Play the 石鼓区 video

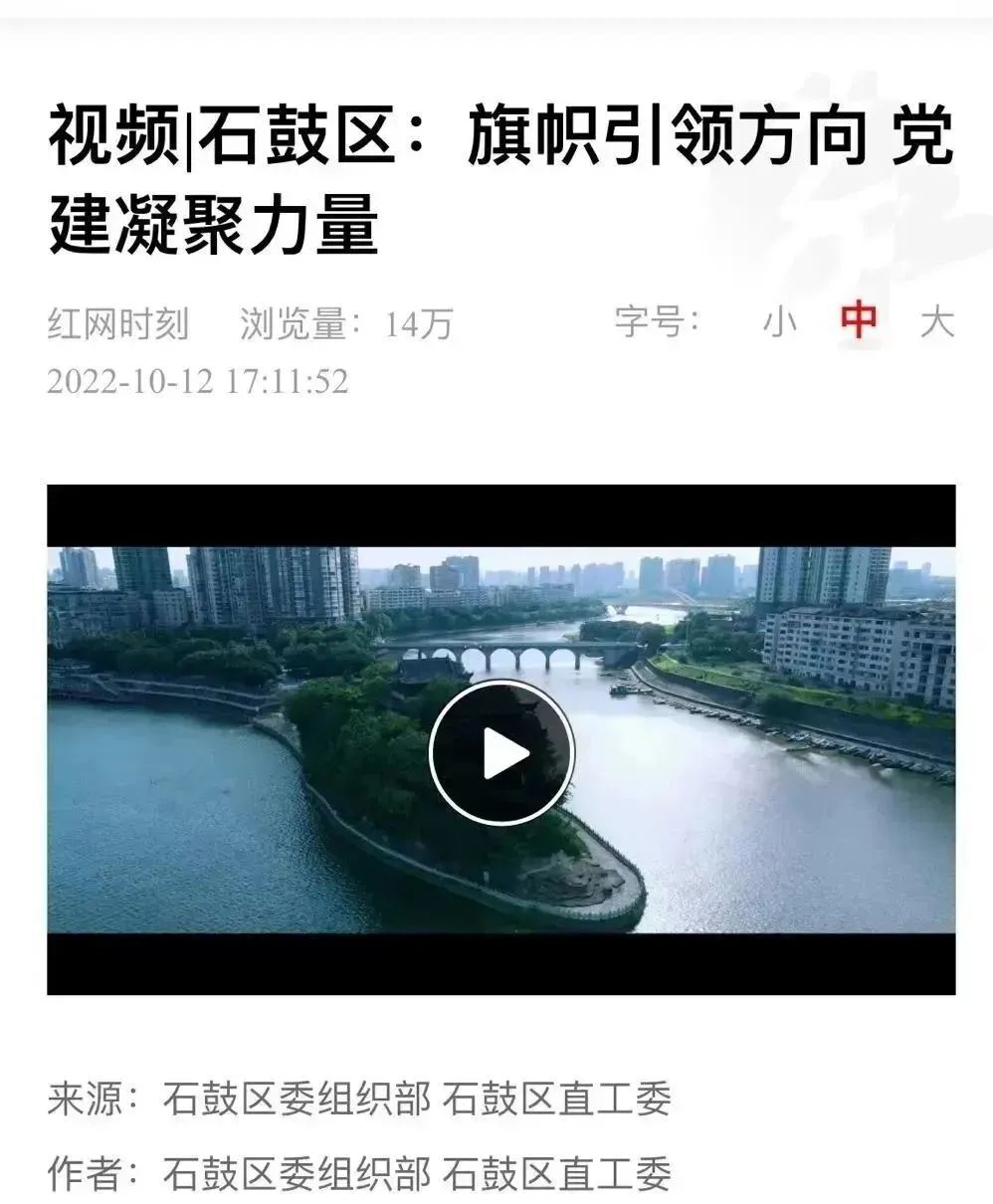(501, 753)
